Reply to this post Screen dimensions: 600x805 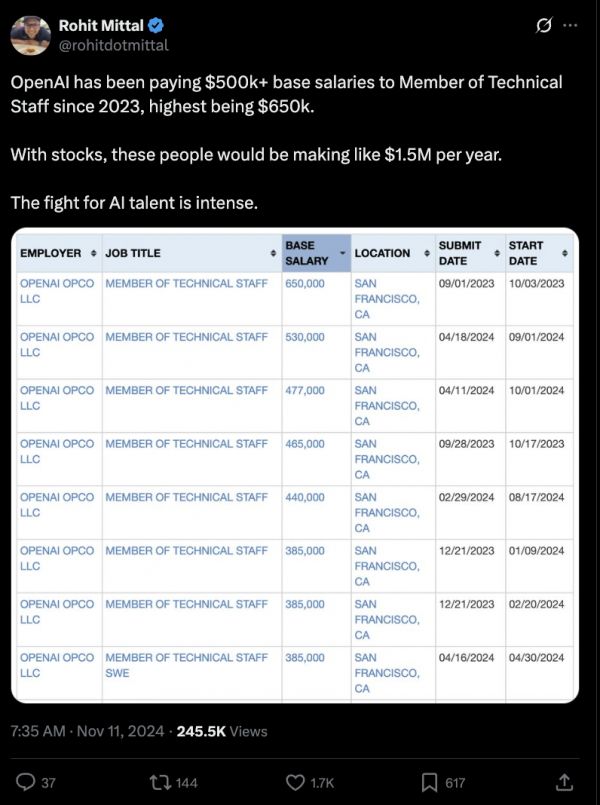click(x=27, y=781)
